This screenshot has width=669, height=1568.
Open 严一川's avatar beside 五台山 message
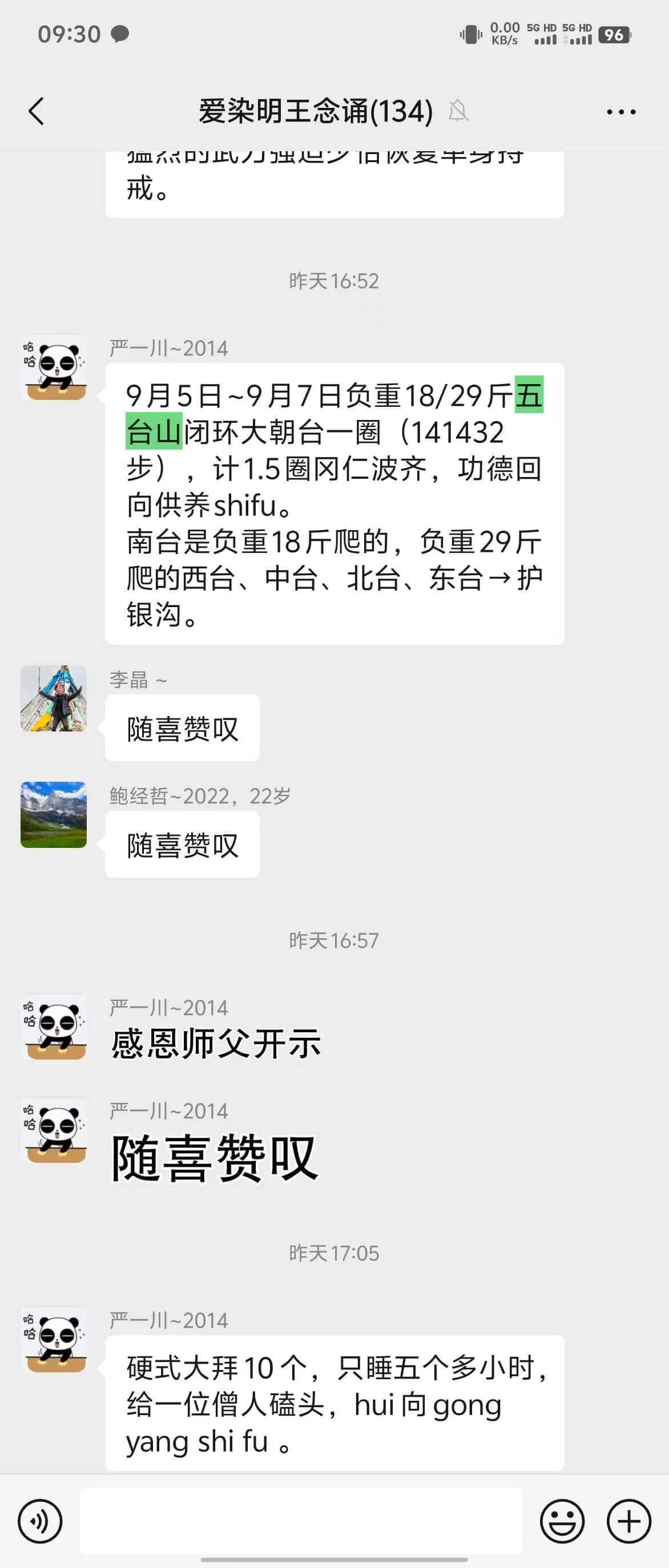click(54, 367)
